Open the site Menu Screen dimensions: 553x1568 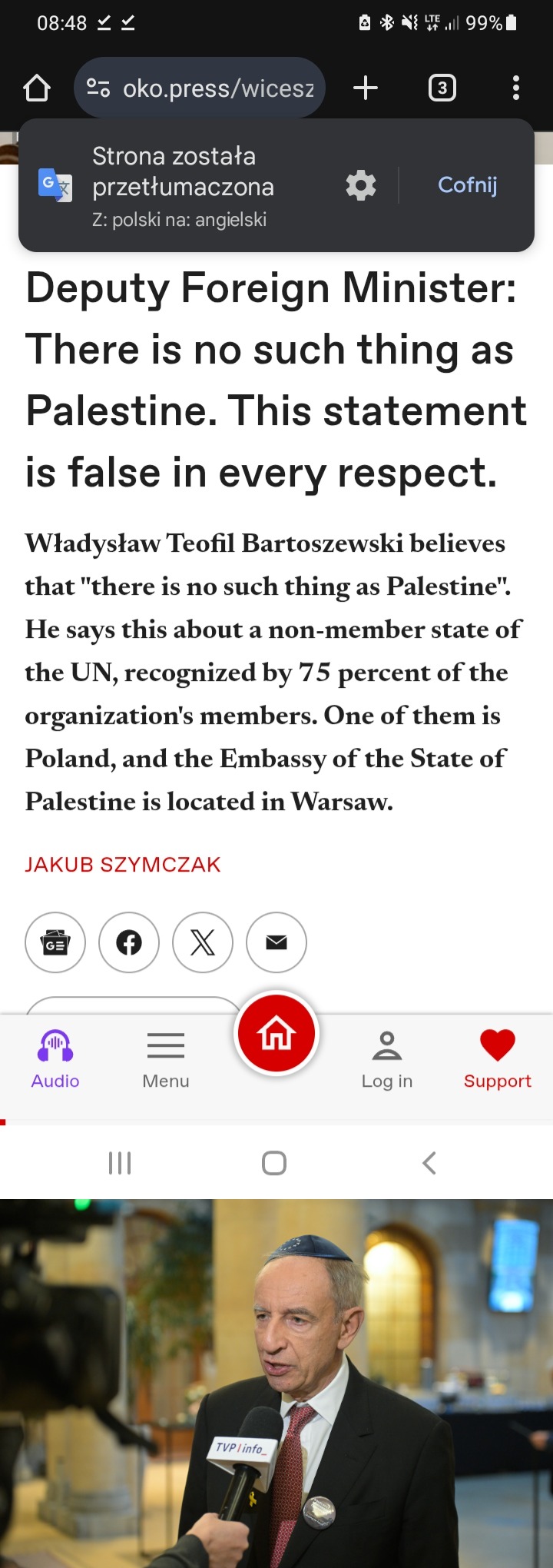click(166, 1059)
